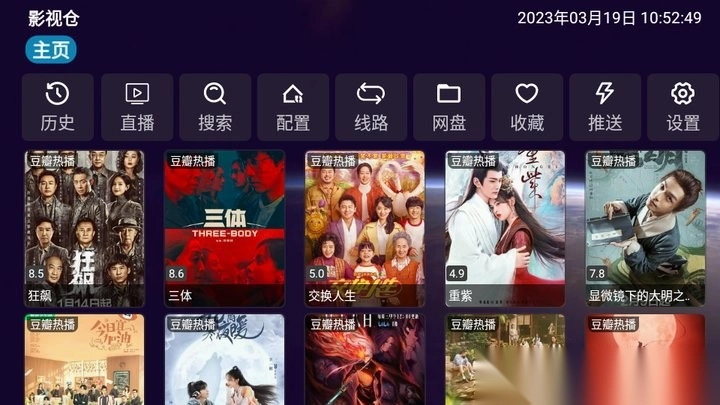Open 收藏 favorites
720x405 pixels.
(x=527, y=107)
